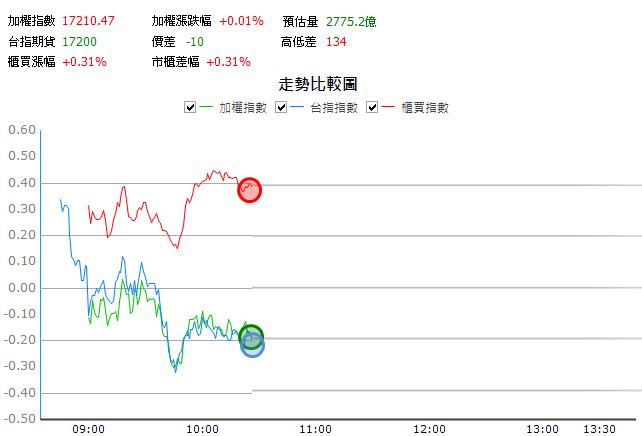Uncheck the 加權指數 series checkbox

coord(191,107)
